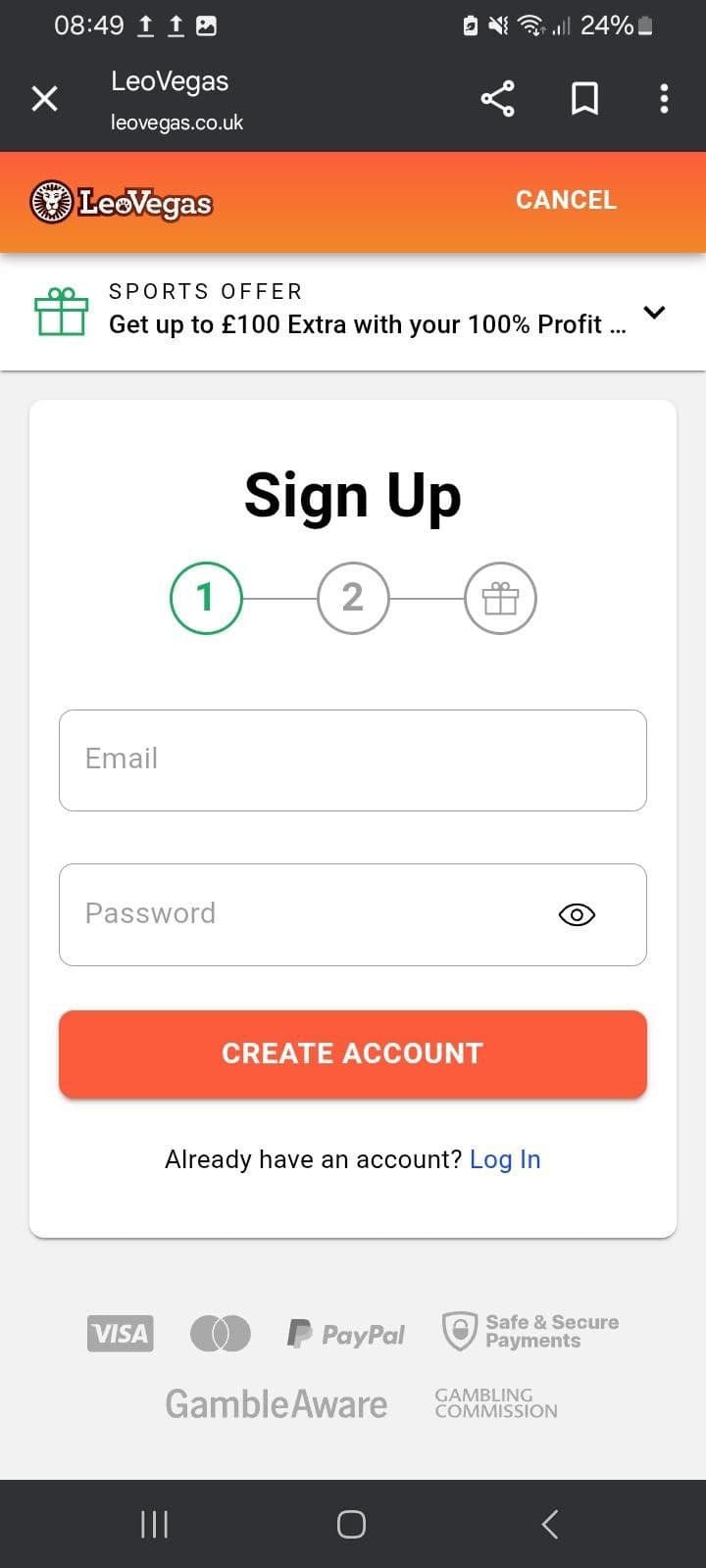Toggle password visibility with the eye icon
Viewport: 706px width, 1568px height.
tap(576, 914)
